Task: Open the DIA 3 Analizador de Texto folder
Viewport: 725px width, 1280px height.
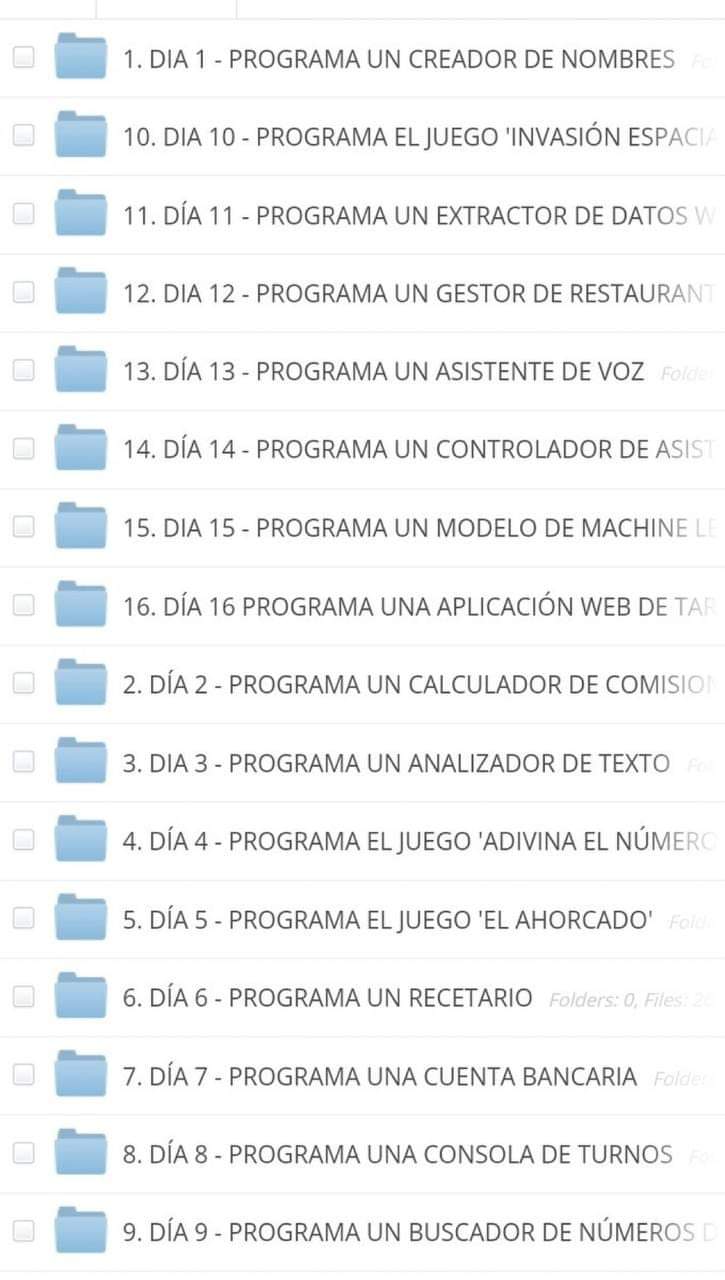Action: click(x=396, y=763)
